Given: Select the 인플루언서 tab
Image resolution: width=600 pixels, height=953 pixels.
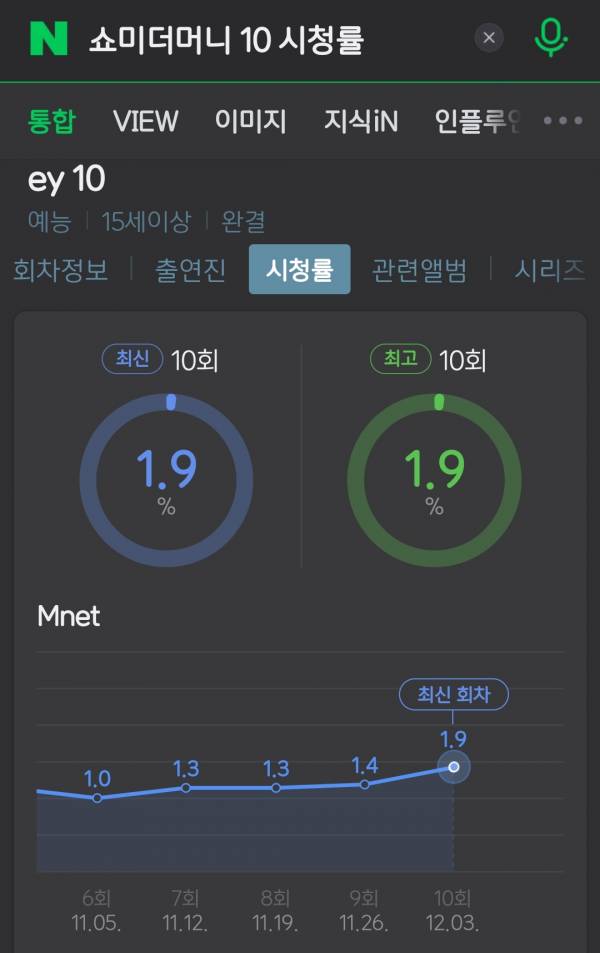Looking at the screenshot, I should pos(477,121).
